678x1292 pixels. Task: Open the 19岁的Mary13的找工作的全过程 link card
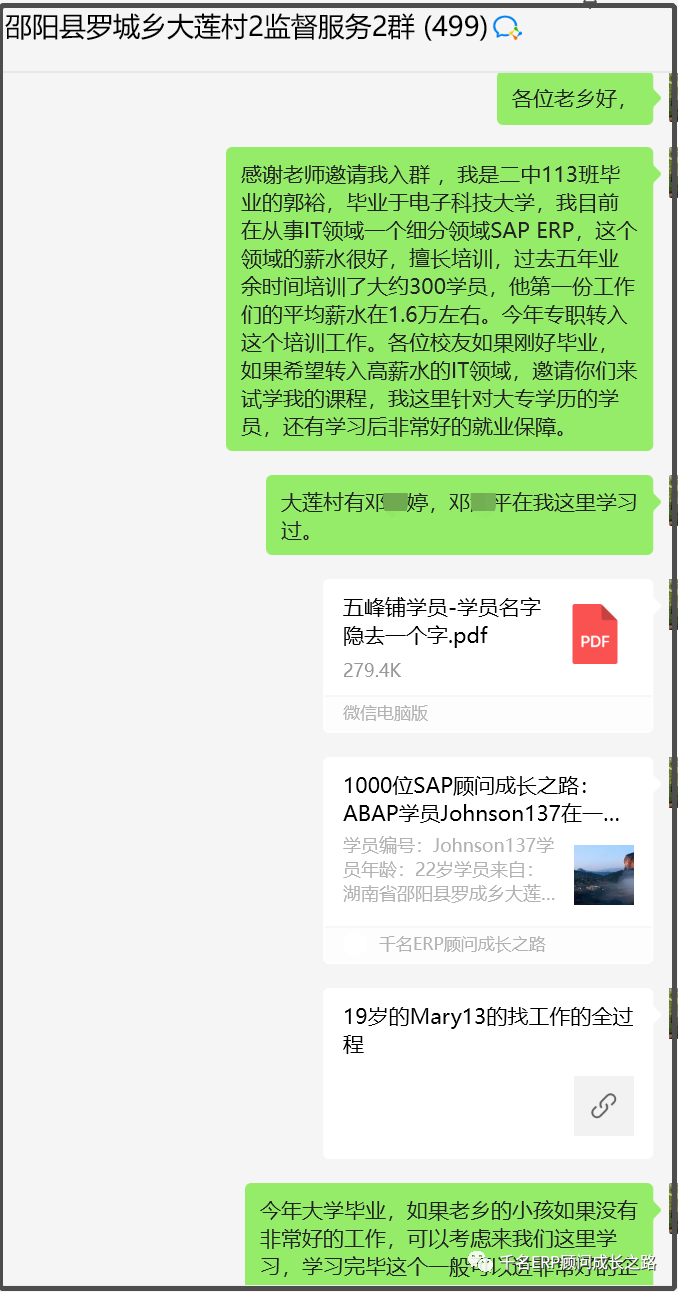[x=487, y=1070]
